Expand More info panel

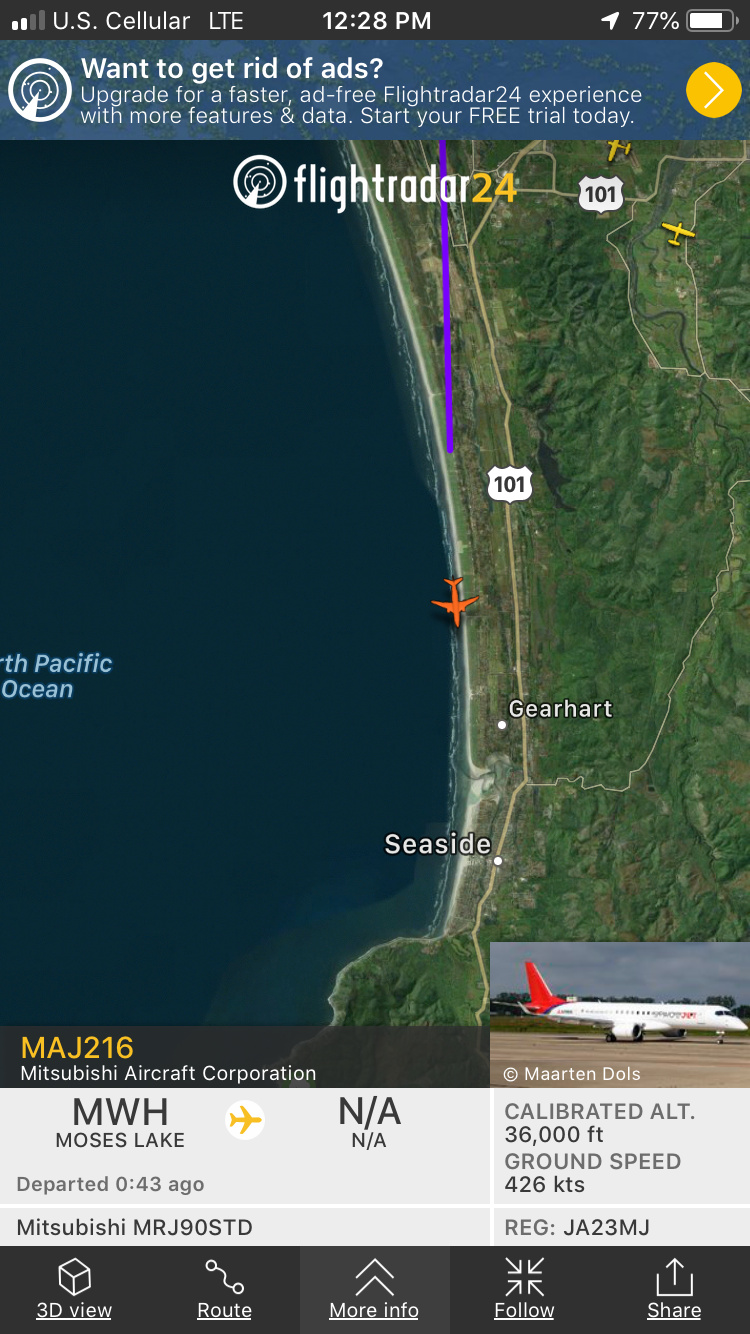(x=374, y=1289)
